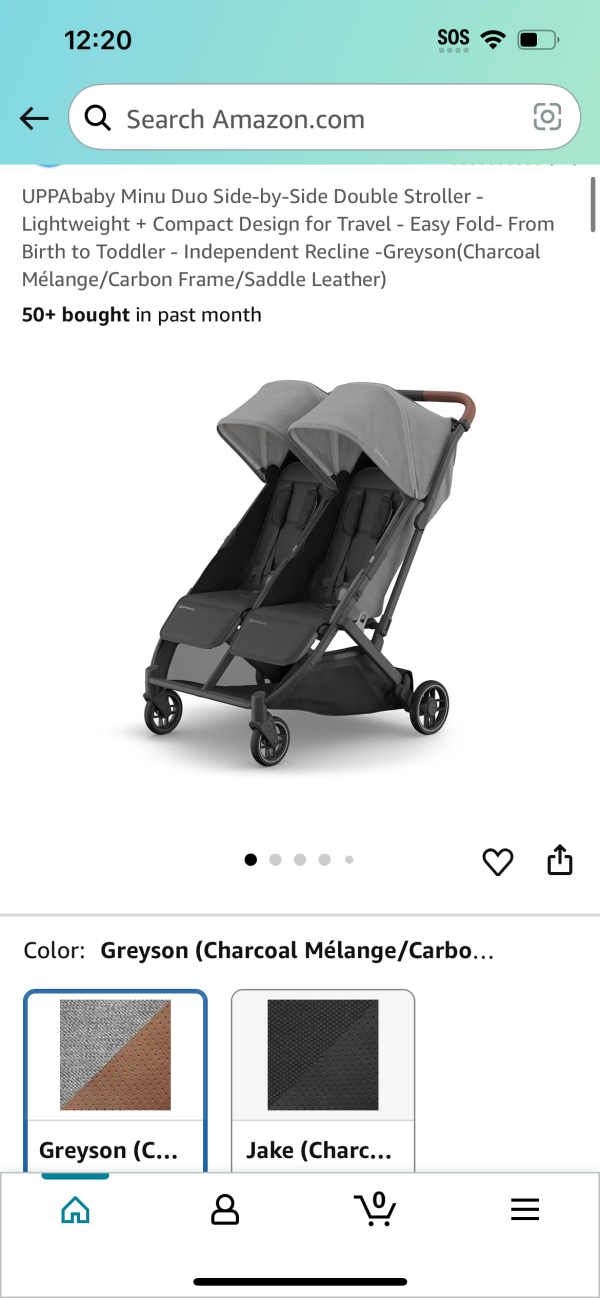Open the shopping cart

point(375,1210)
